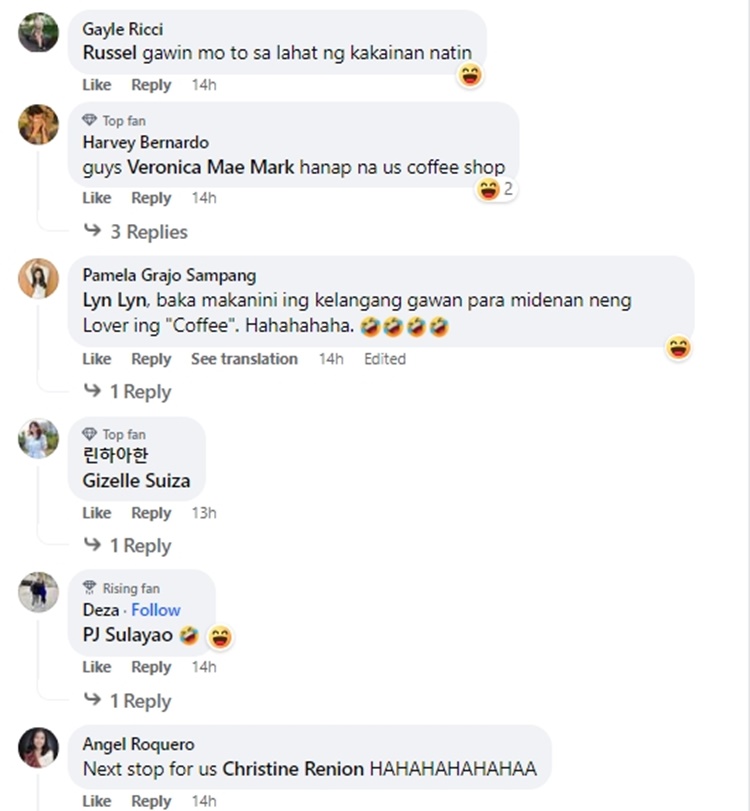Screen dimensions: 750x811
Task: Expand 1 Reply under Pamela's comment
Action: pos(139,391)
